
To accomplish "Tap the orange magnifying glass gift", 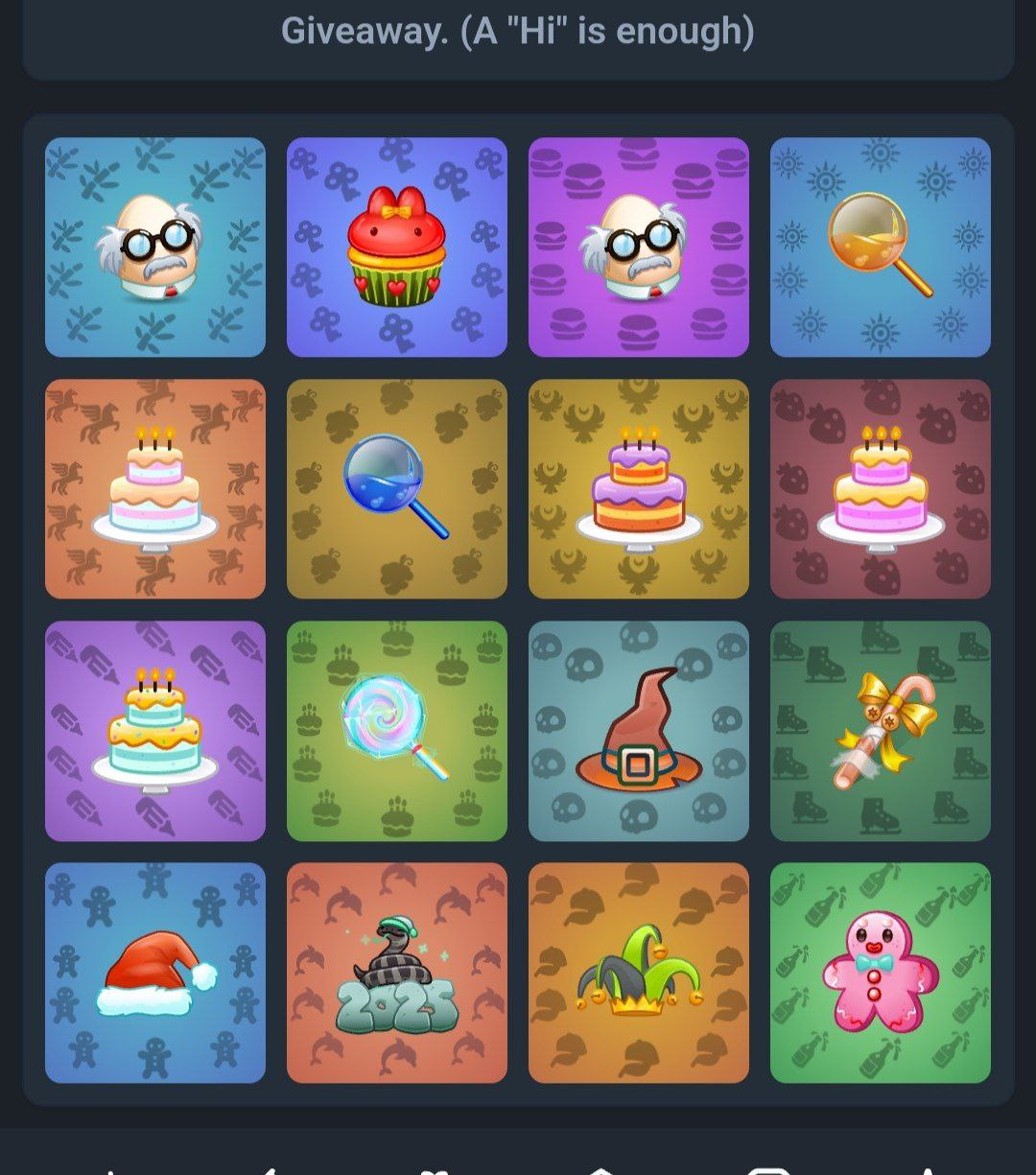I will click(881, 247).
